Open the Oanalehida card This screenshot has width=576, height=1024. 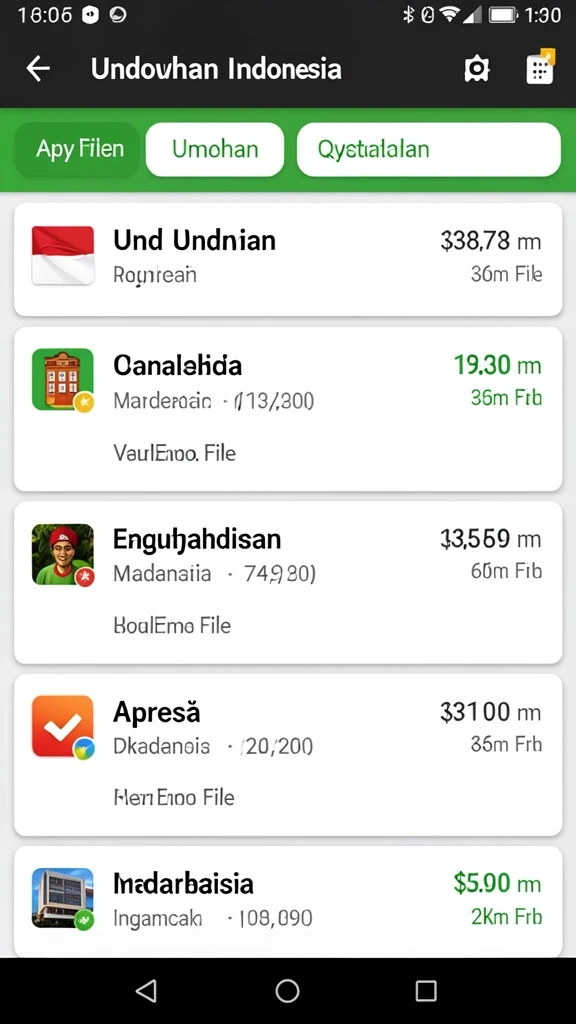tap(288, 409)
